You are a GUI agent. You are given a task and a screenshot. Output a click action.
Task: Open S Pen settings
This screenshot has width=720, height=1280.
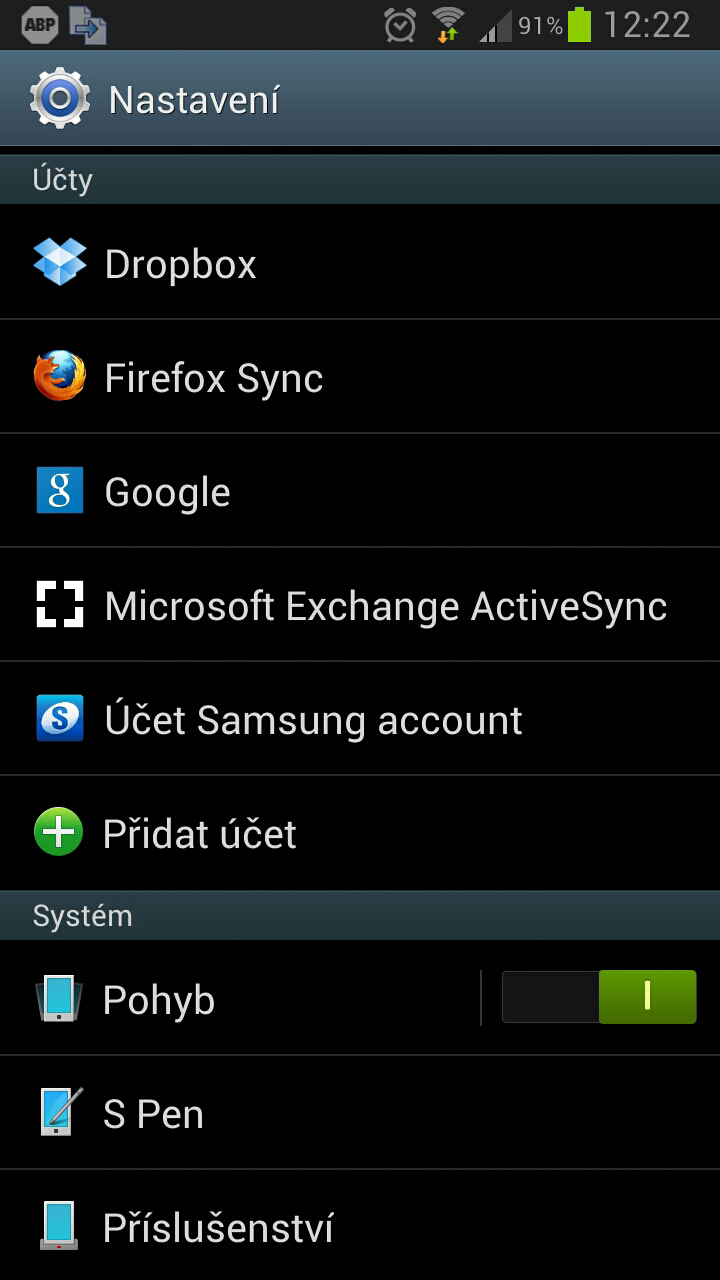[153, 1114]
